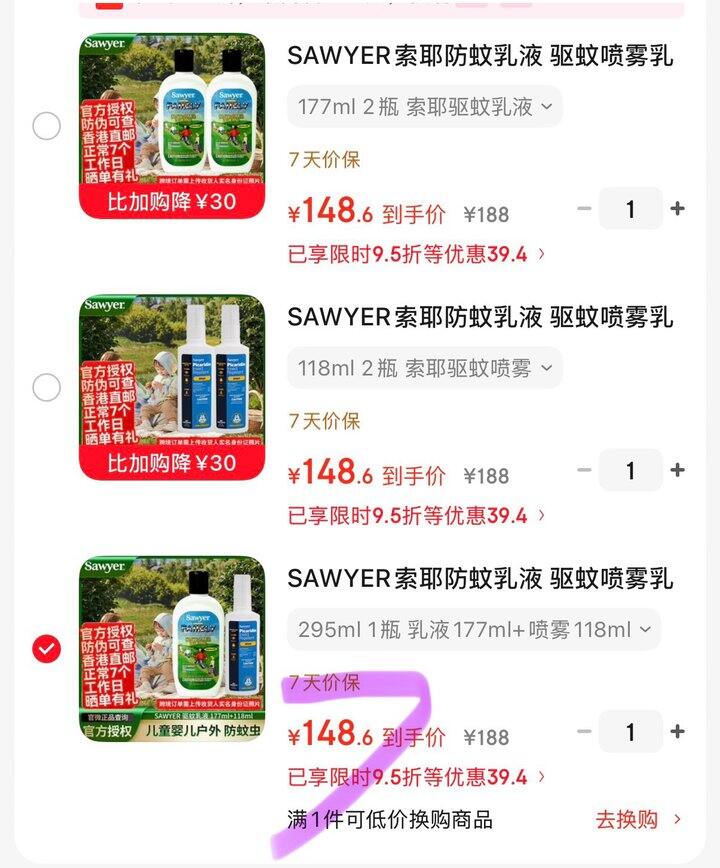Screen dimensions: 720x868
Task: Tap the 去换购 exchange purchase link
Action: click(x=629, y=818)
